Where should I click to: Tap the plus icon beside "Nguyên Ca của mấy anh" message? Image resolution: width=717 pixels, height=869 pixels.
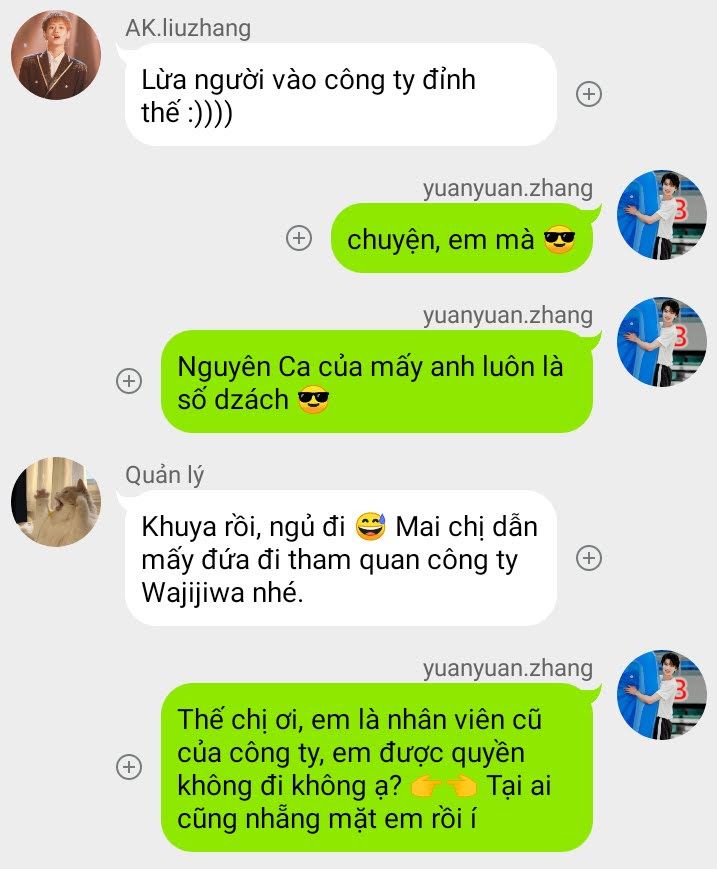click(x=129, y=381)
